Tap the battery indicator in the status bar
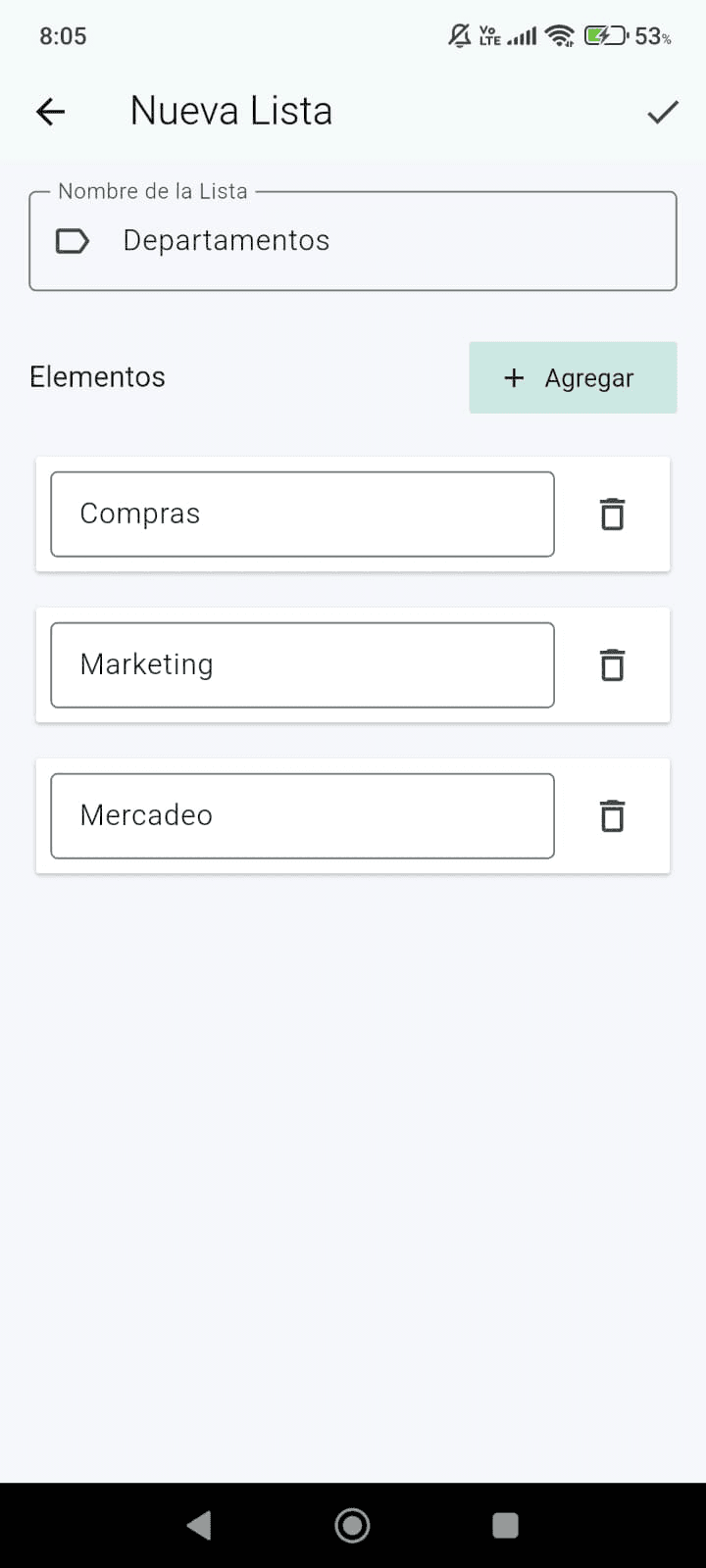 [602, 35]
